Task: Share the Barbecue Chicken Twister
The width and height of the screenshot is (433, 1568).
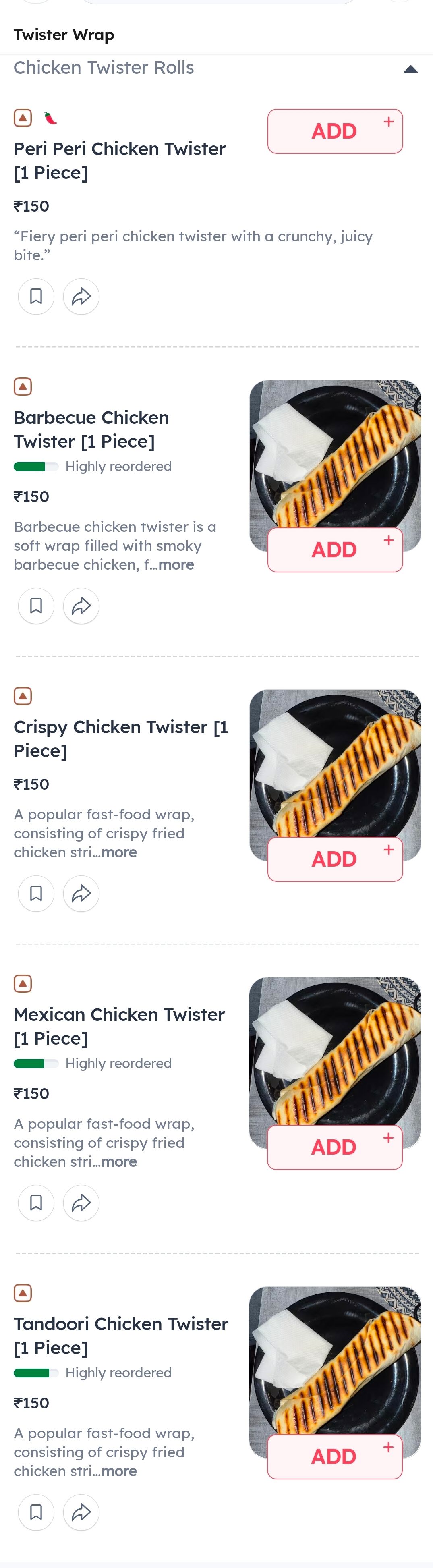Action: 81,606
